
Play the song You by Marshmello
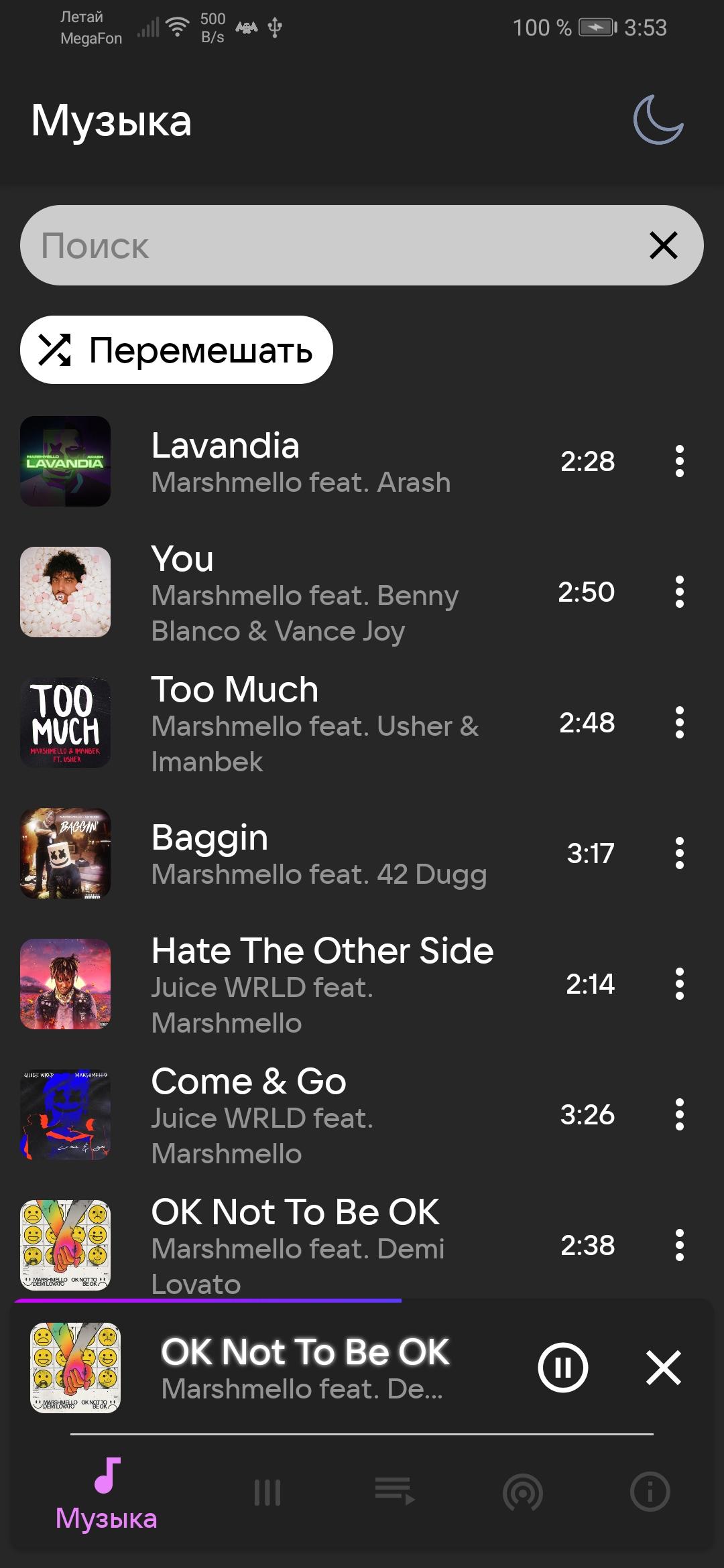pyautogui.click(x=300, y=592)
